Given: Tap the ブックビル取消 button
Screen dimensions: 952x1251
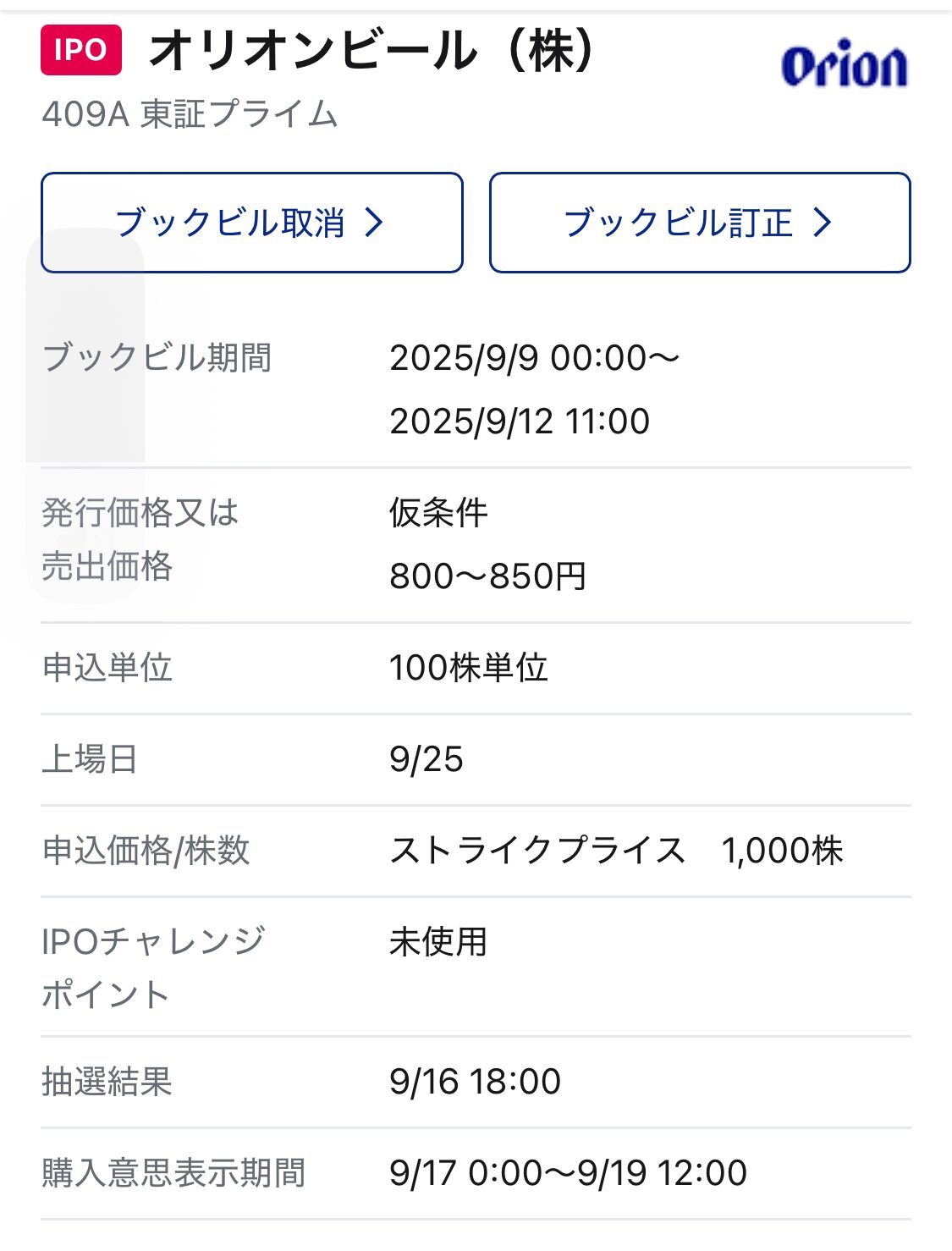Looking at the screenshot, I should [x=251, y=223].
